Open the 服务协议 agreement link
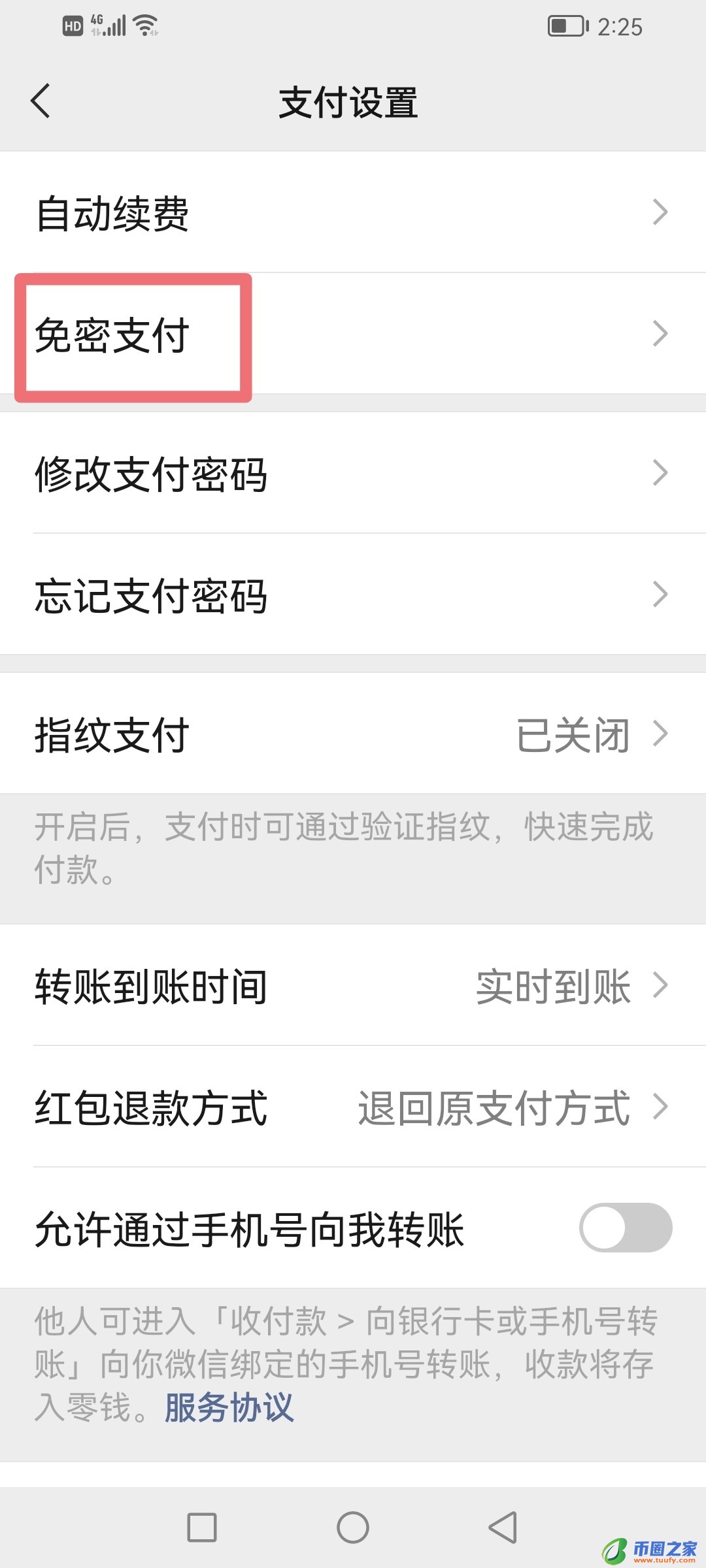The height and width of the screenshot is (1568, 706). pos(227,1410)
